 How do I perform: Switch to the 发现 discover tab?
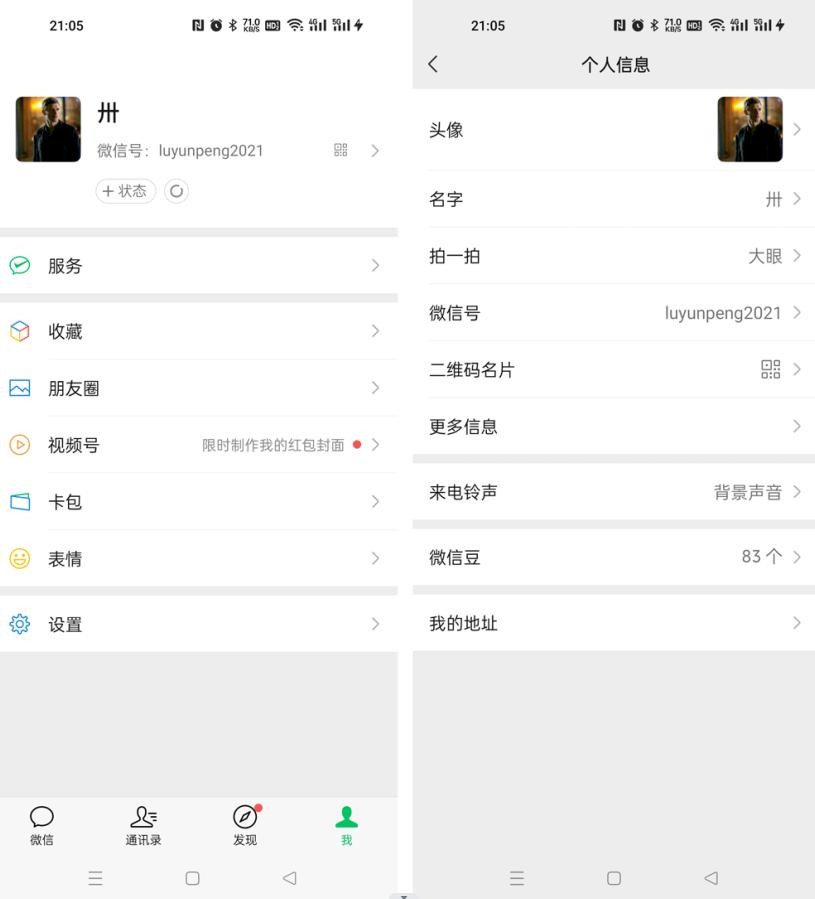[x=245, y=826]
